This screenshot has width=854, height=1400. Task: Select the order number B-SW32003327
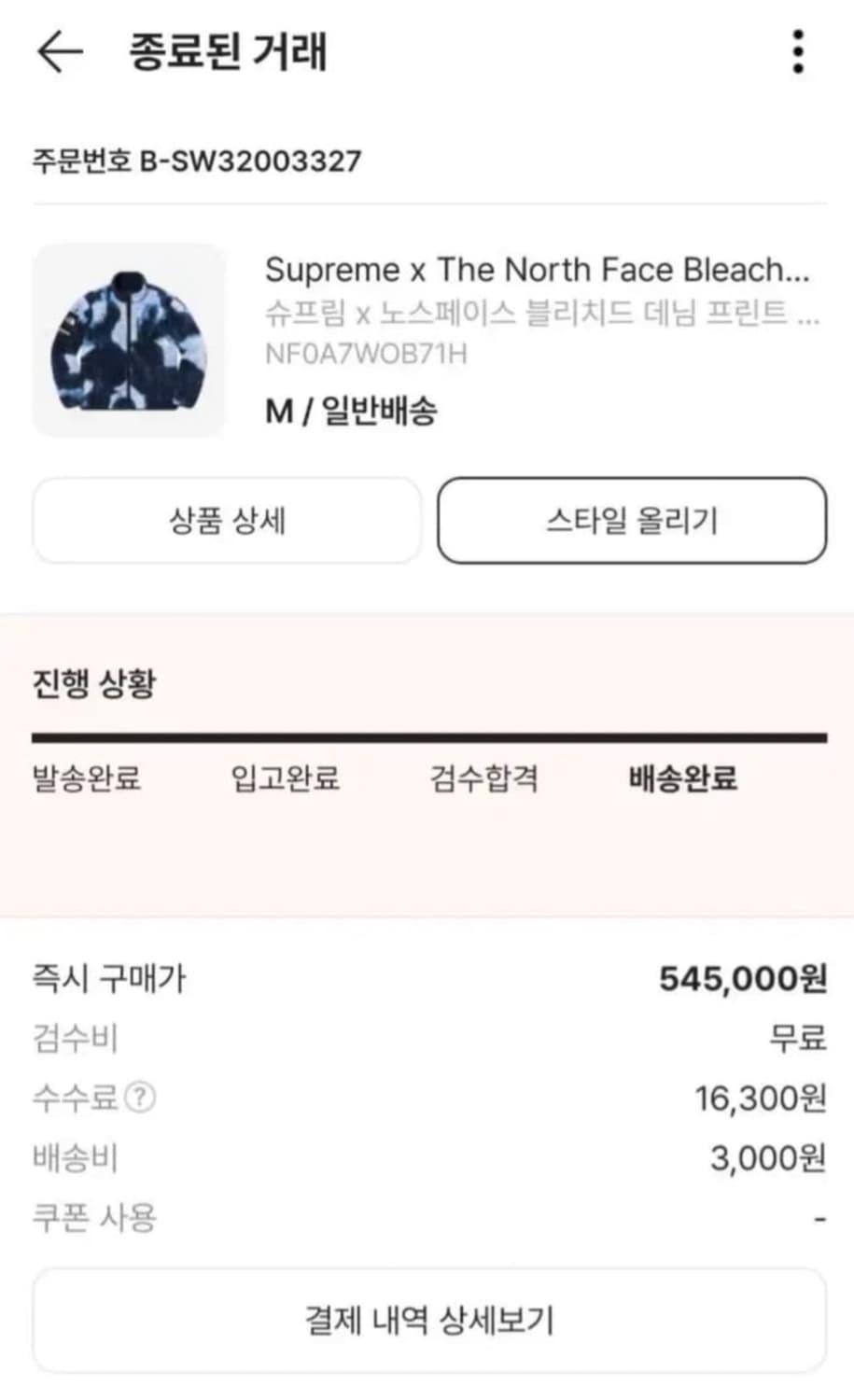196,161
